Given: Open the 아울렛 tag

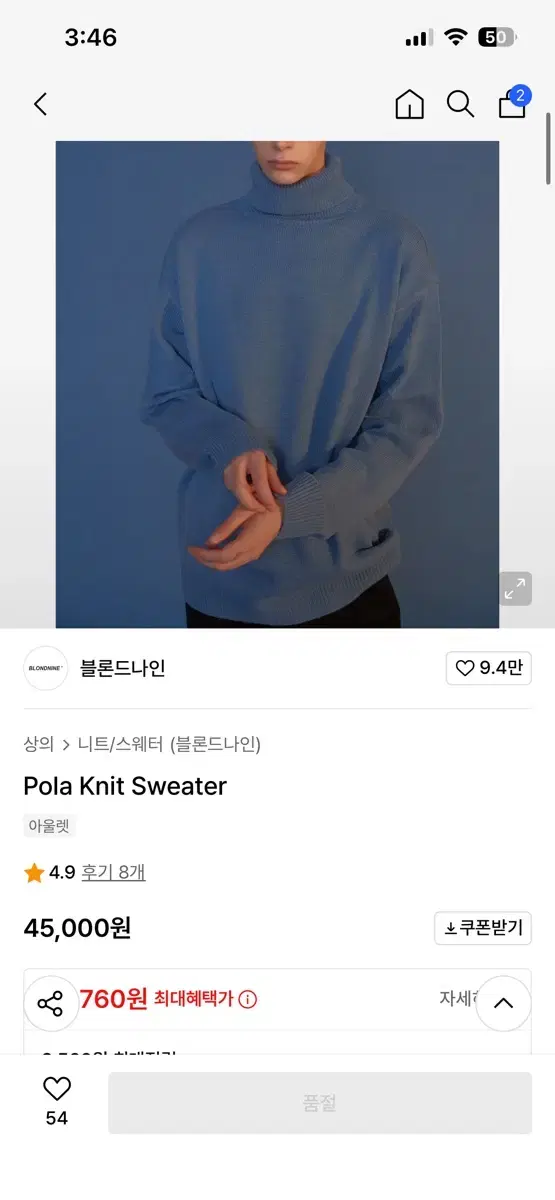Looking at the screenshot, I should click(50, 826).
